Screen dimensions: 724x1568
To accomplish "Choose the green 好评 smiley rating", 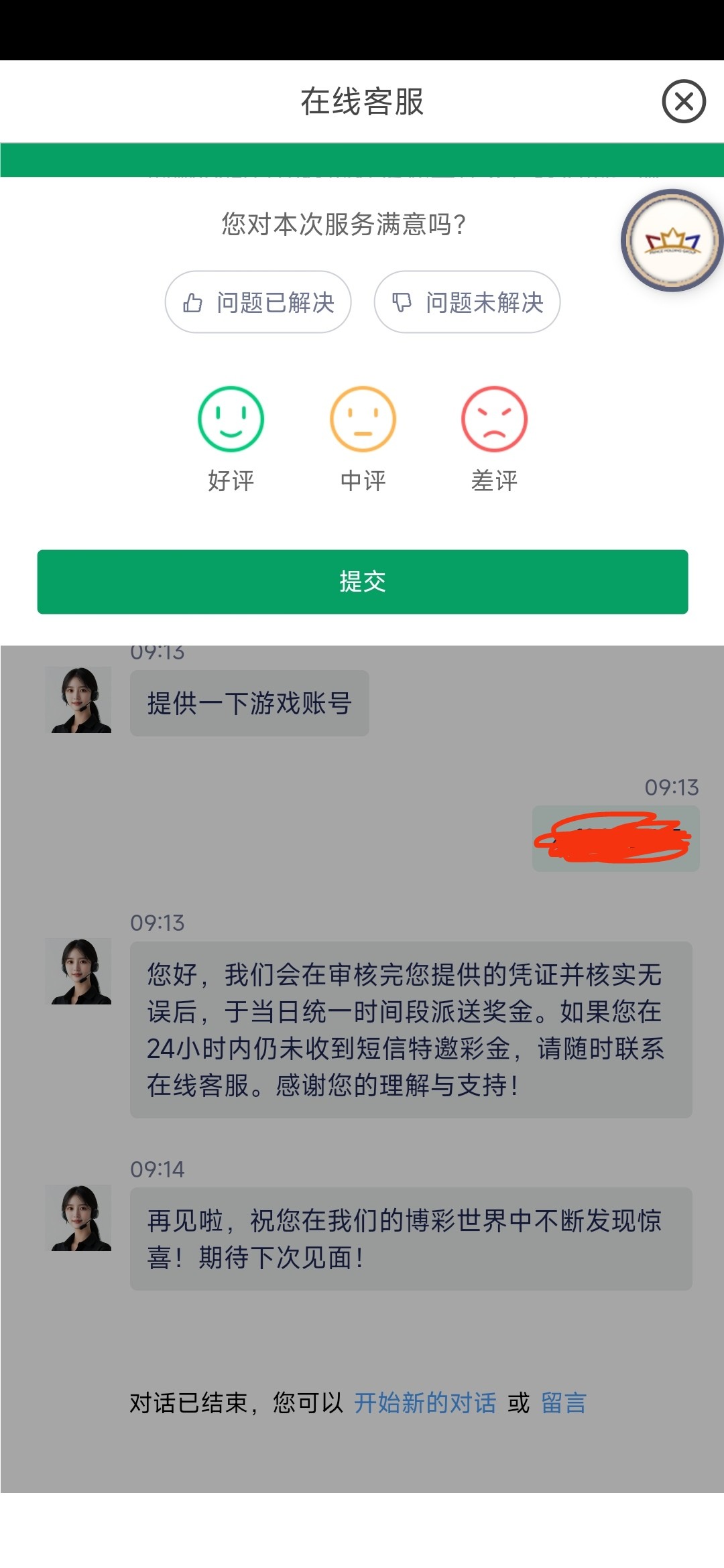I will coord(231,419).
